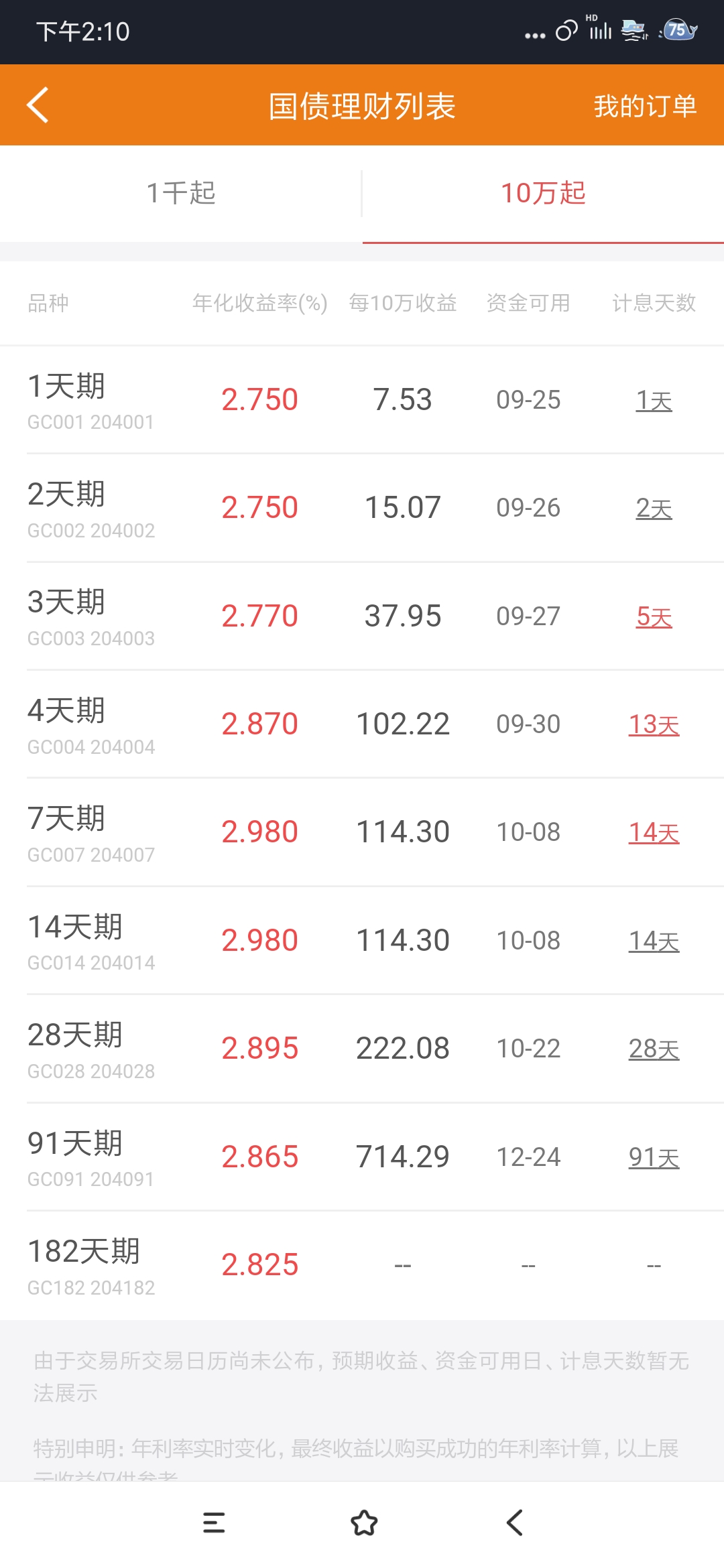724x1568 pixels.
Task: Tap the system back button
Action: pos(514,1523)
